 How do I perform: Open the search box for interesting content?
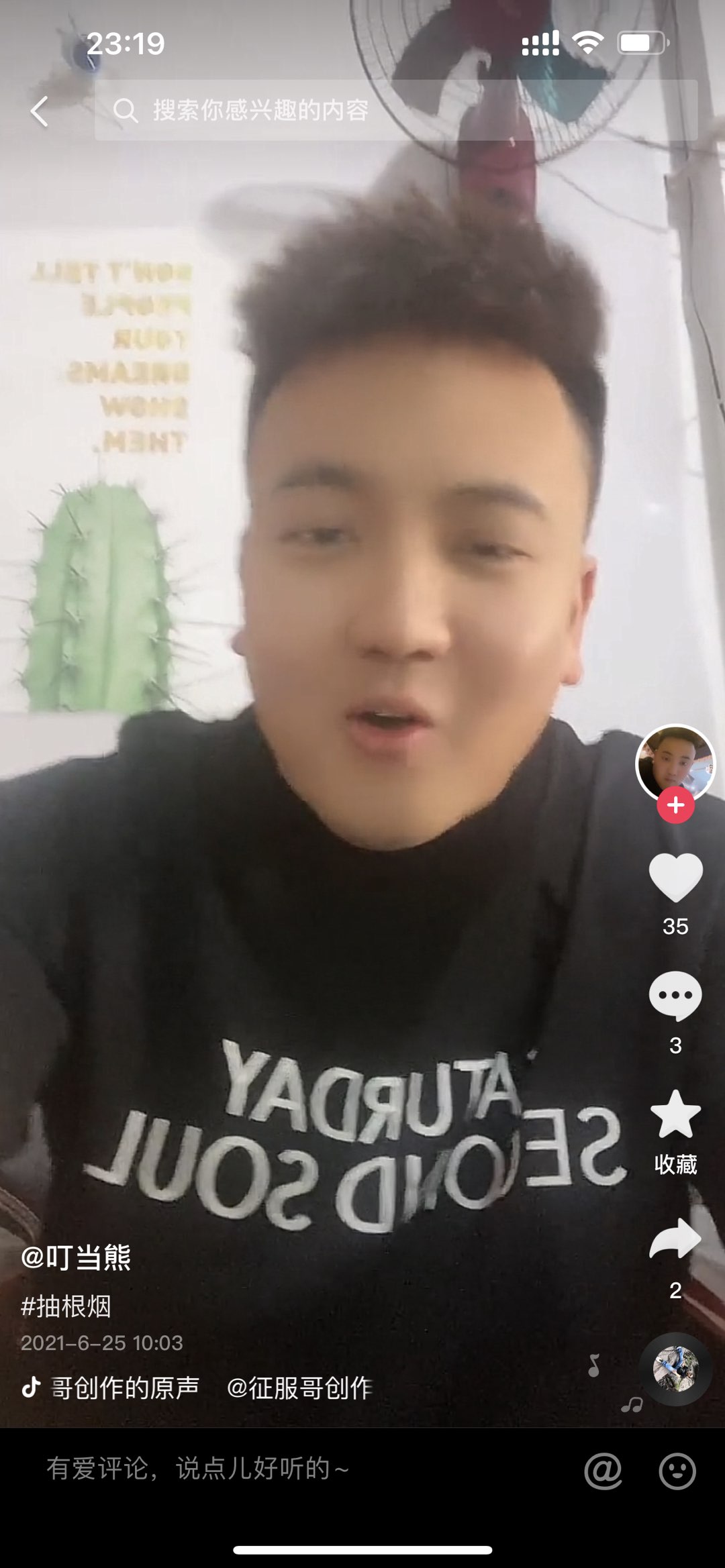click(x=396, y=110)
